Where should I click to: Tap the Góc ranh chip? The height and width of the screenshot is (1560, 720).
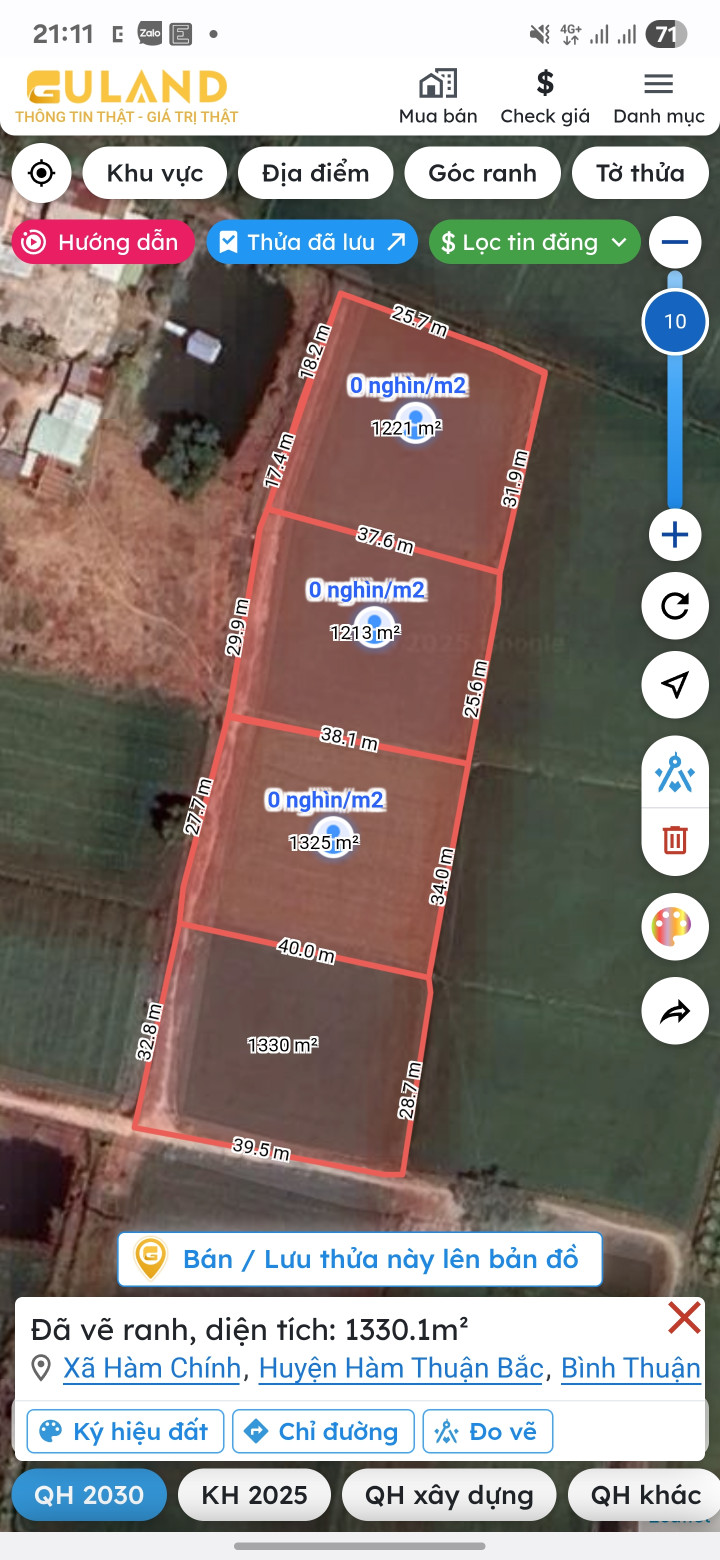tap(482, 173)
